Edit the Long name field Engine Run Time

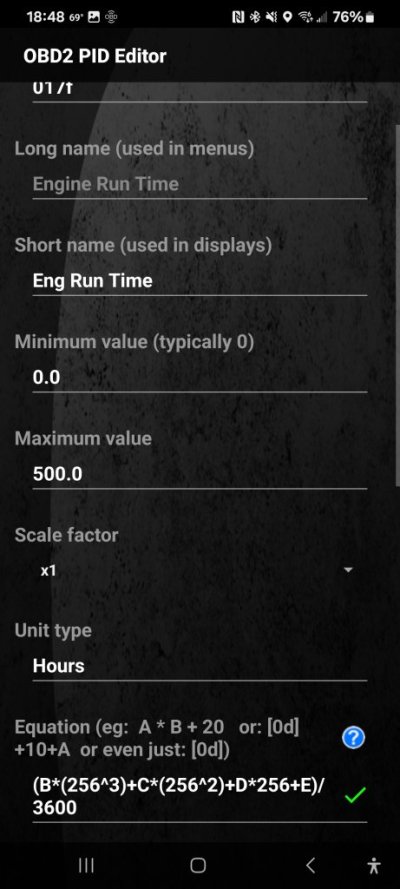[x=199, y=184]
